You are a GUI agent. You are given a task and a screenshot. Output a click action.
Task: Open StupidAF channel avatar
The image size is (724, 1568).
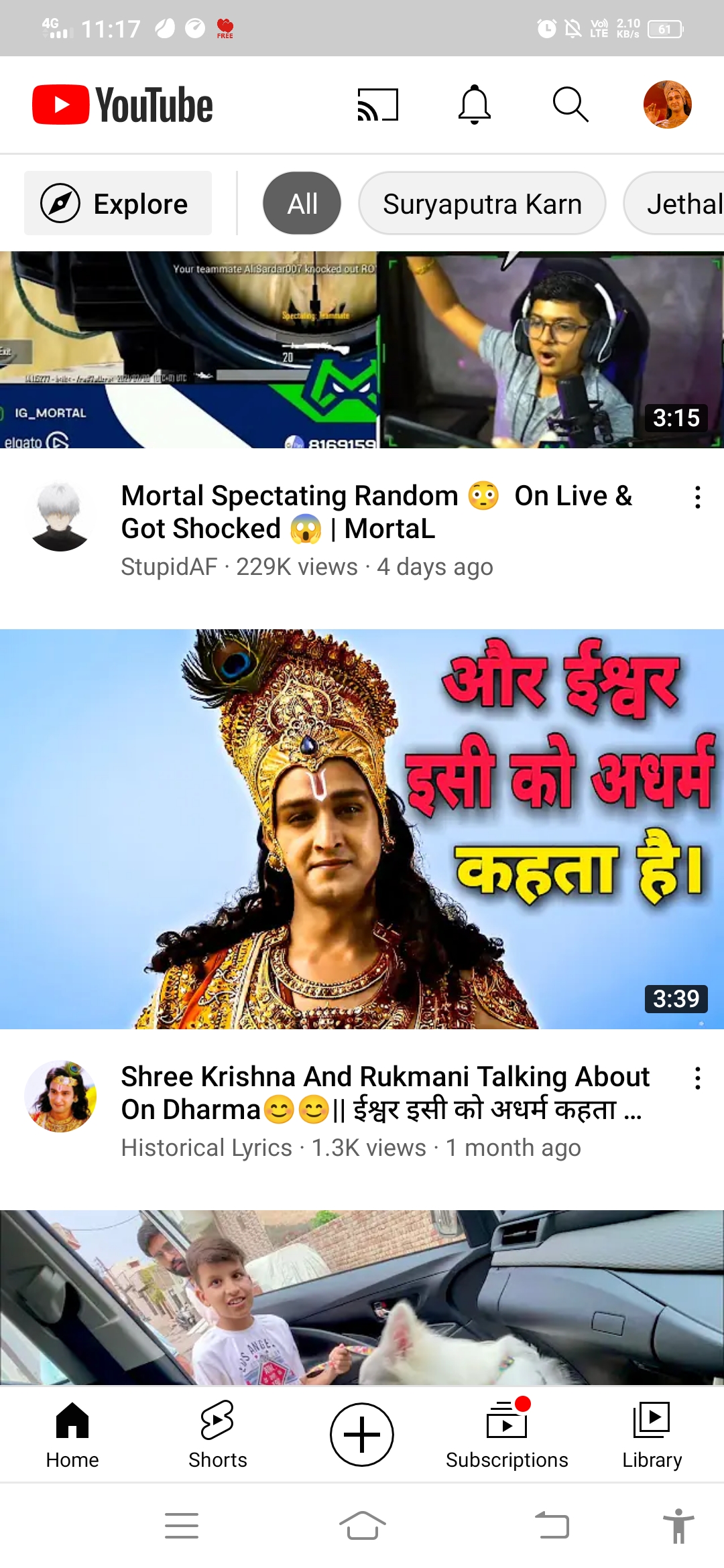(x=60, y=516)
